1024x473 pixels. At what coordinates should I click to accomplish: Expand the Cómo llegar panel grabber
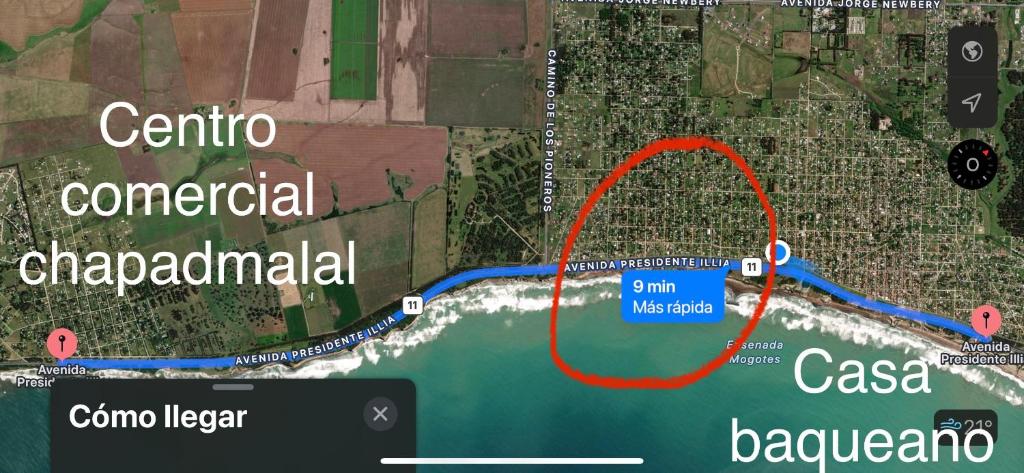pos(233,387)
